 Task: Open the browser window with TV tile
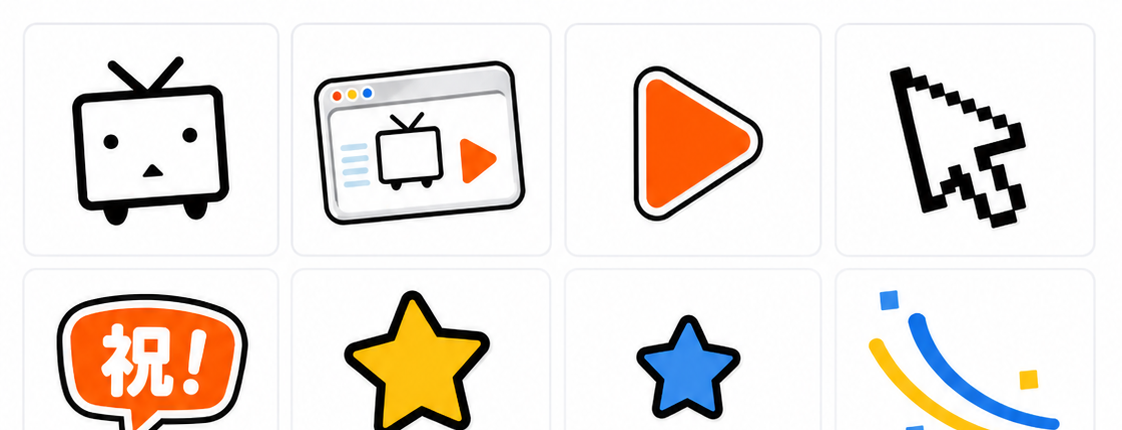421,140
